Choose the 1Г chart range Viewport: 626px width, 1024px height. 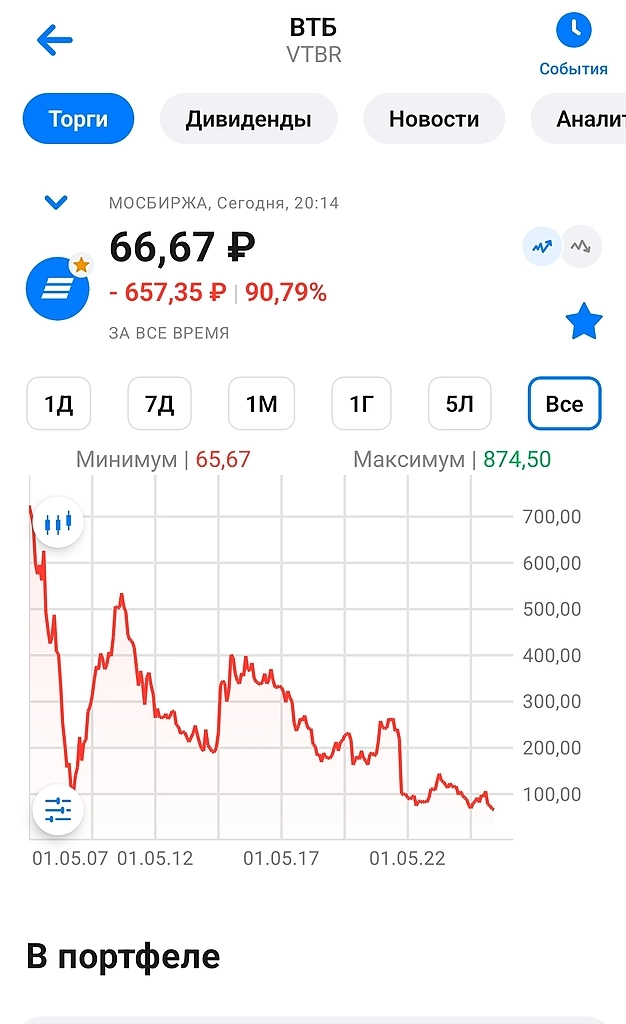[361, 404]
